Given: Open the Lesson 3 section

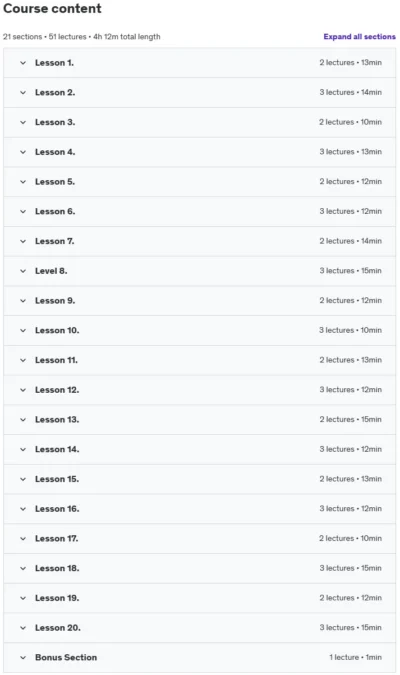Looking at the screenshot, I should coord(200,122).
